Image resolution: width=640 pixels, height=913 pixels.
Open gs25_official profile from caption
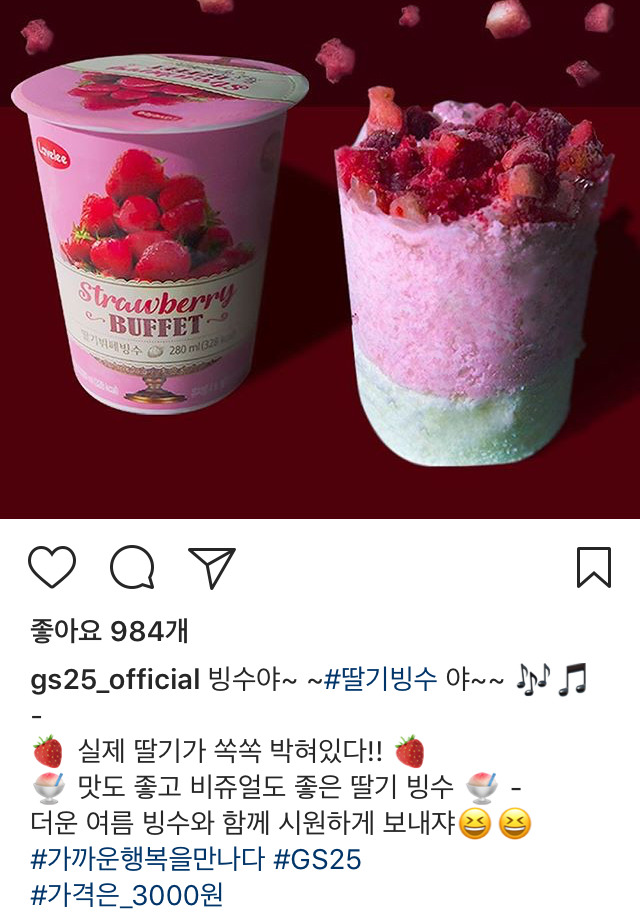[115, 681]
